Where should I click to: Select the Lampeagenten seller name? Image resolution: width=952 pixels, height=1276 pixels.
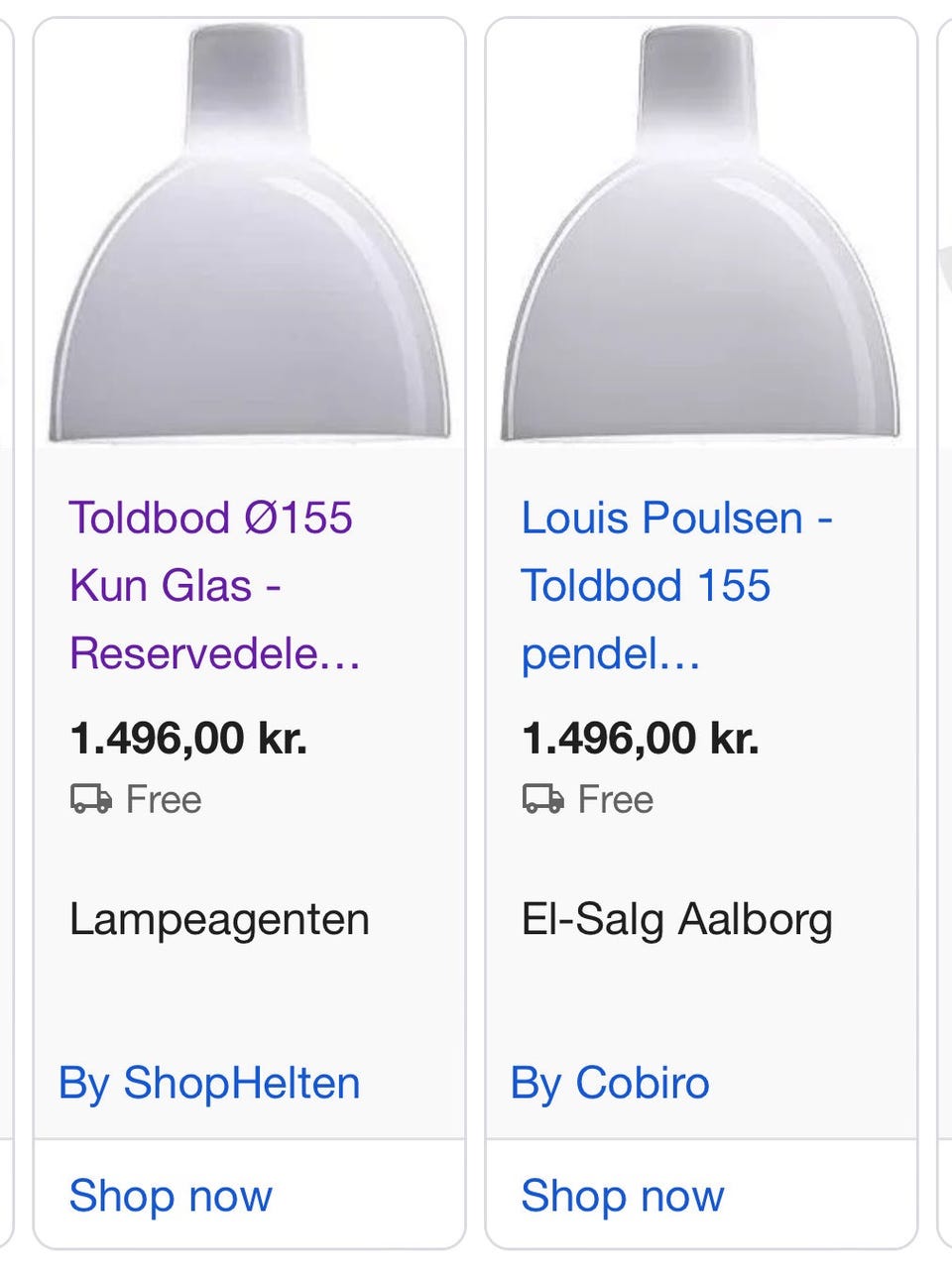point(220,920)
